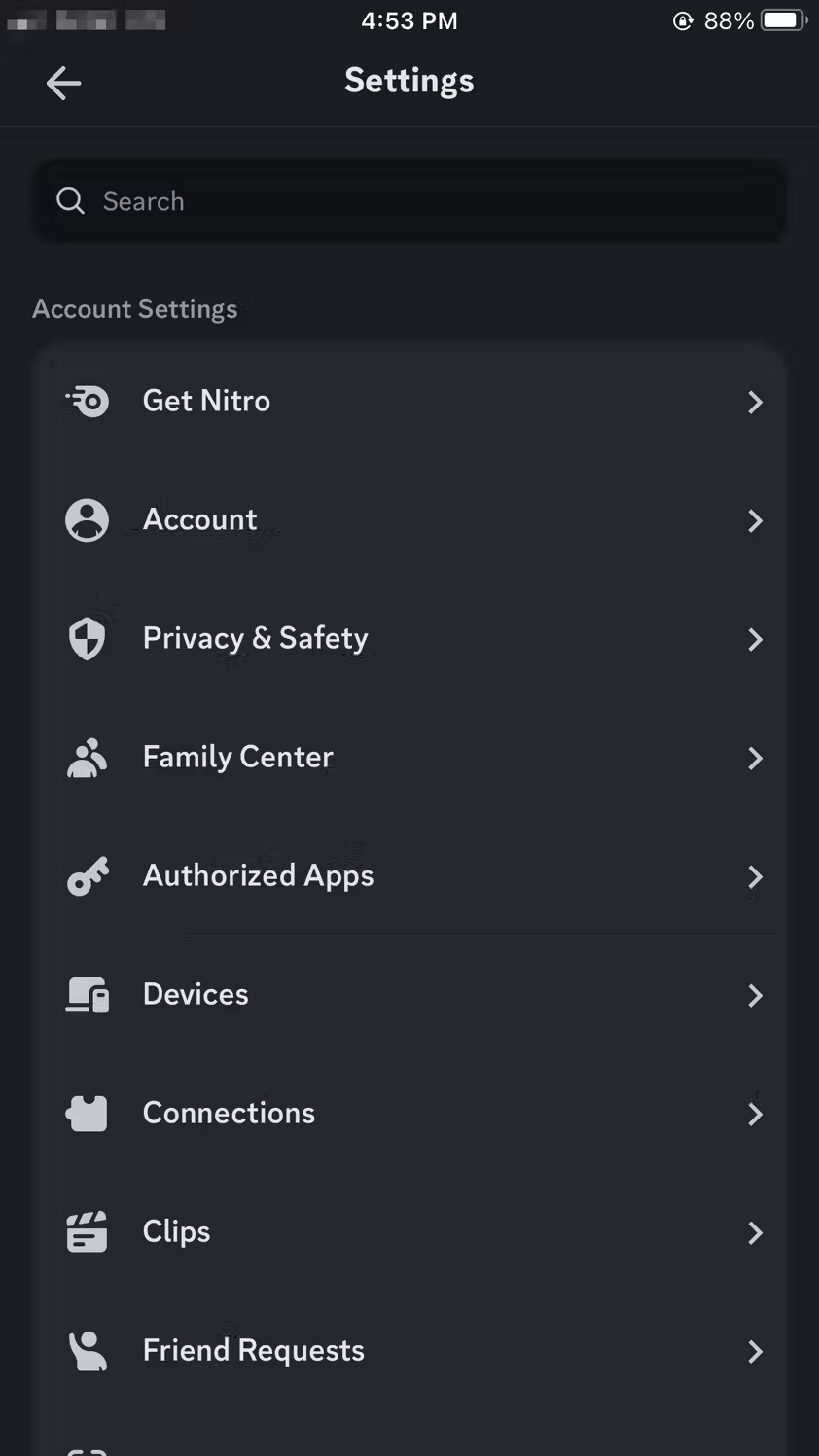This screenshot has width=819, height=1456.
Task: View Authorized Apps
Action: [x=409, y=875]
